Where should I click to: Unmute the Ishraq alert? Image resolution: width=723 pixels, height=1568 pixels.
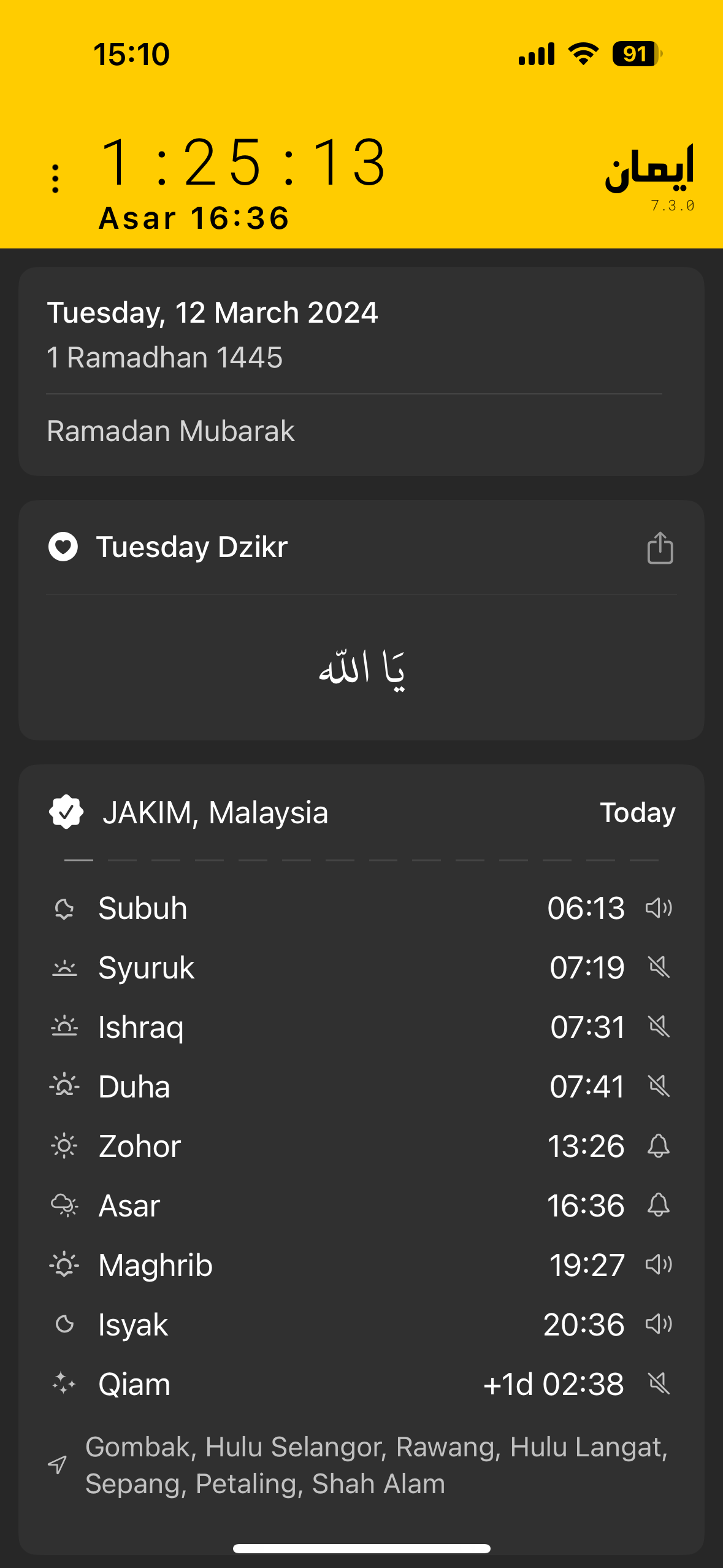point(659,1027)
